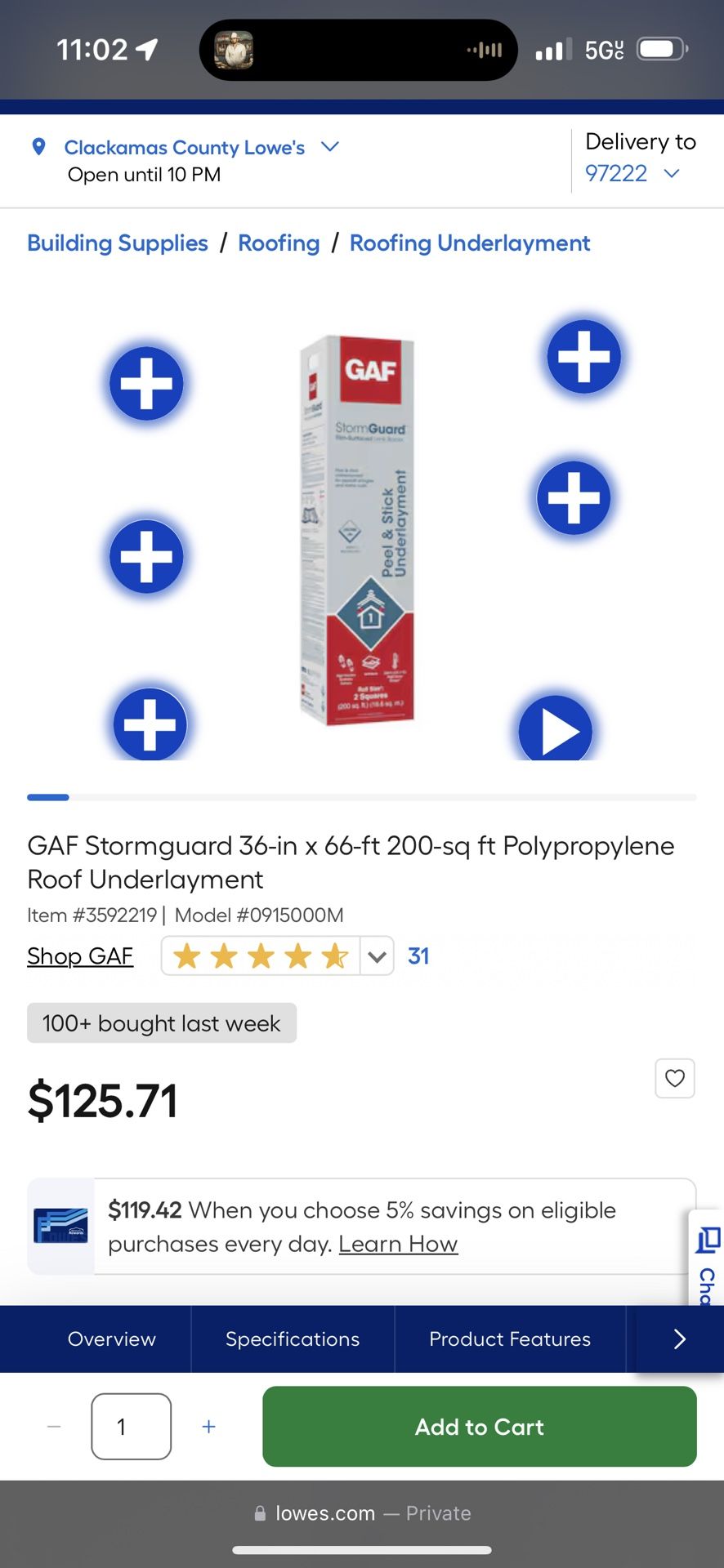Viewport: 724px width, 1568px height.
Task: Select the Product Features tab
Action: [510, 1339]
